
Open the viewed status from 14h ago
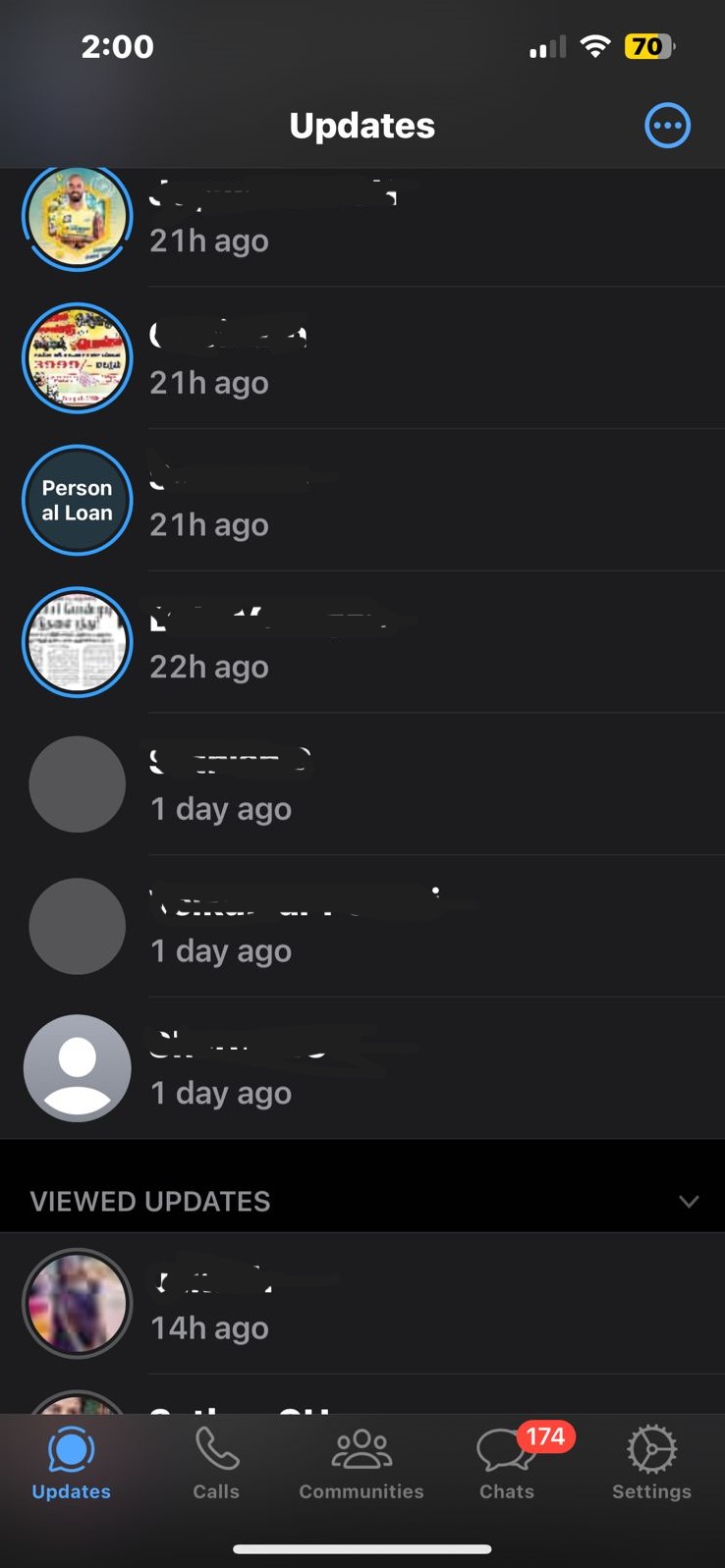click(362, 1304)
